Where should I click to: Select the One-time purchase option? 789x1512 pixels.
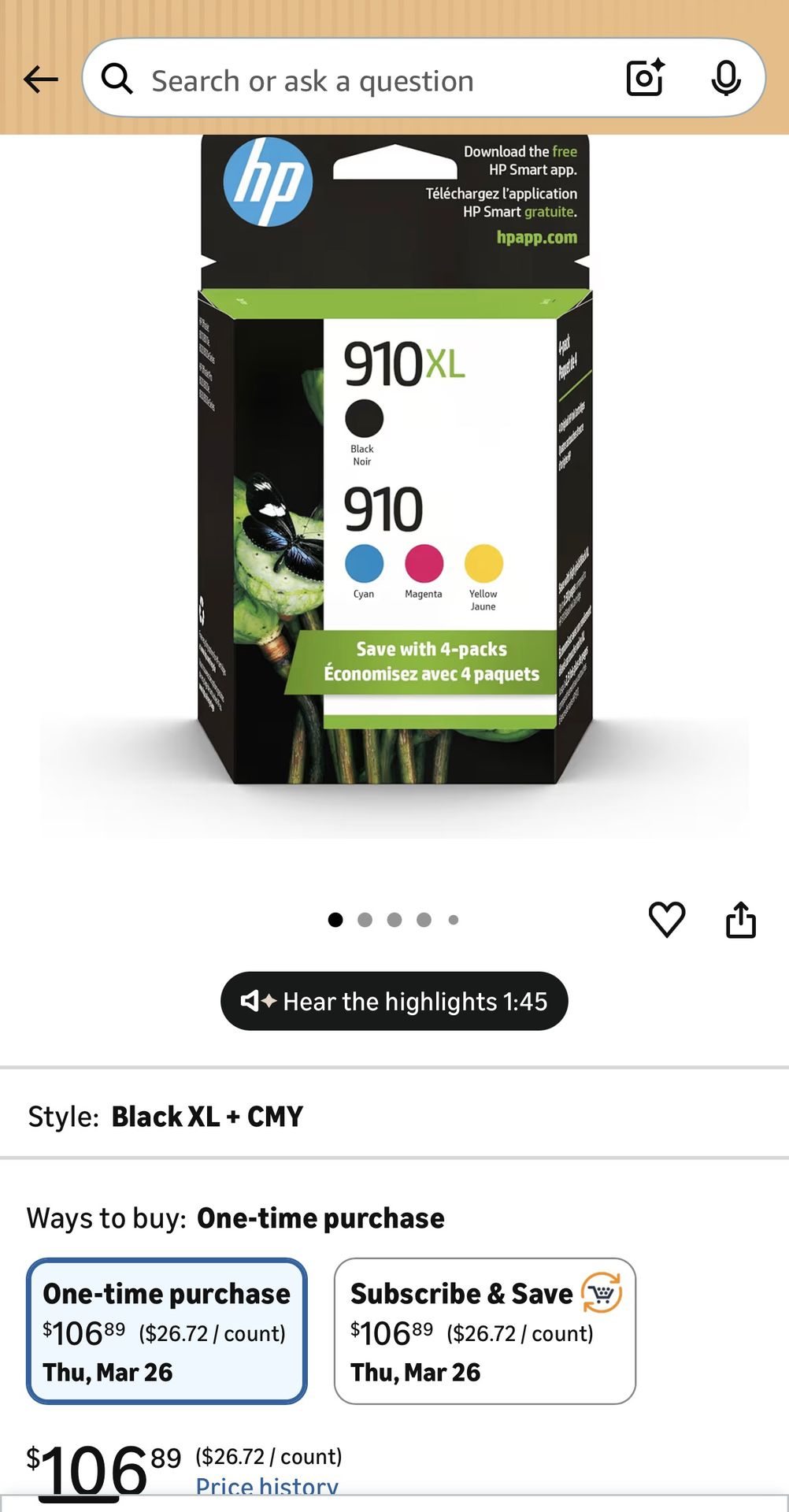pos(167,1331)
